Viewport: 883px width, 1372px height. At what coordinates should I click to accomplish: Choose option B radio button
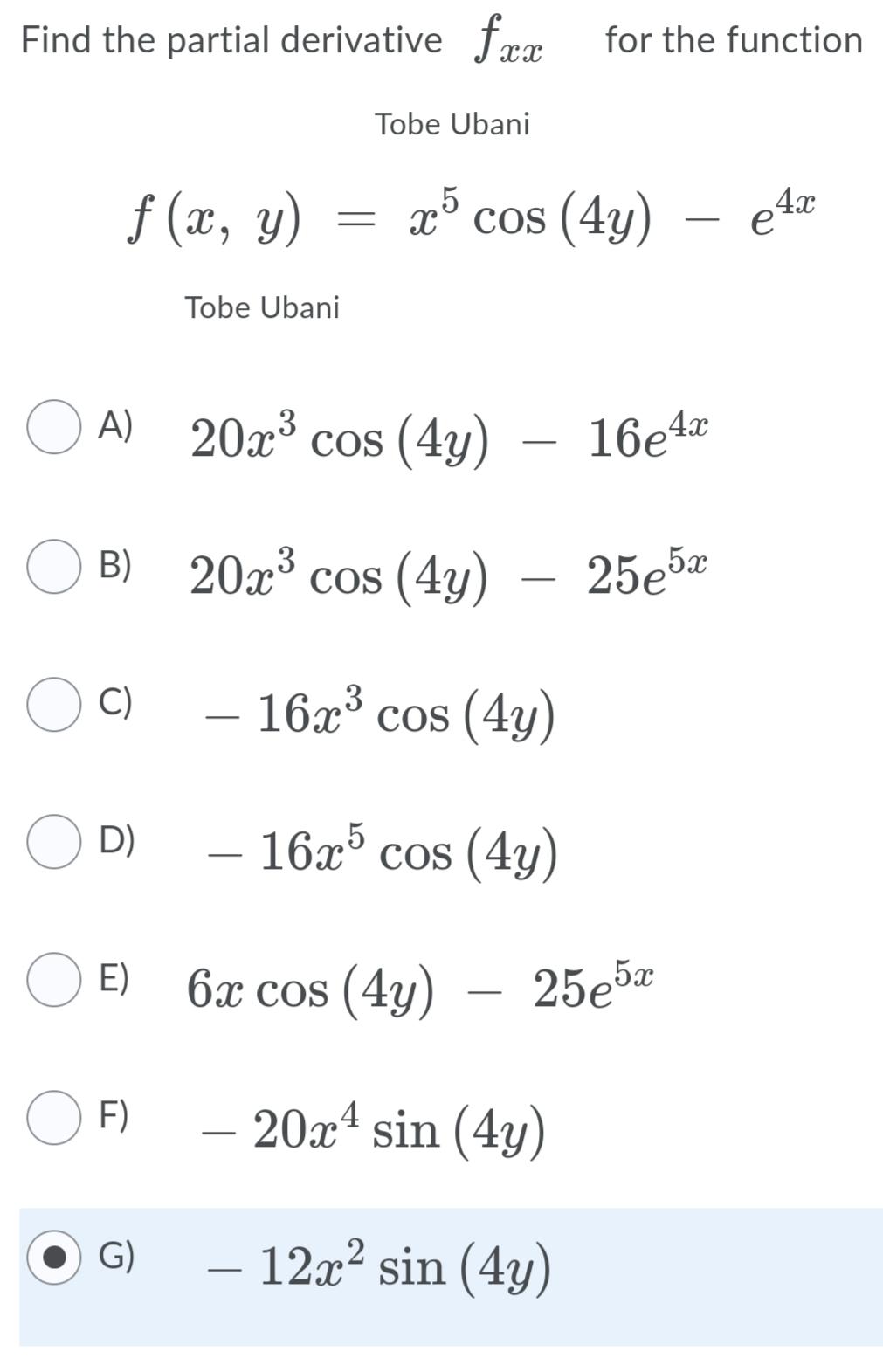54,567
